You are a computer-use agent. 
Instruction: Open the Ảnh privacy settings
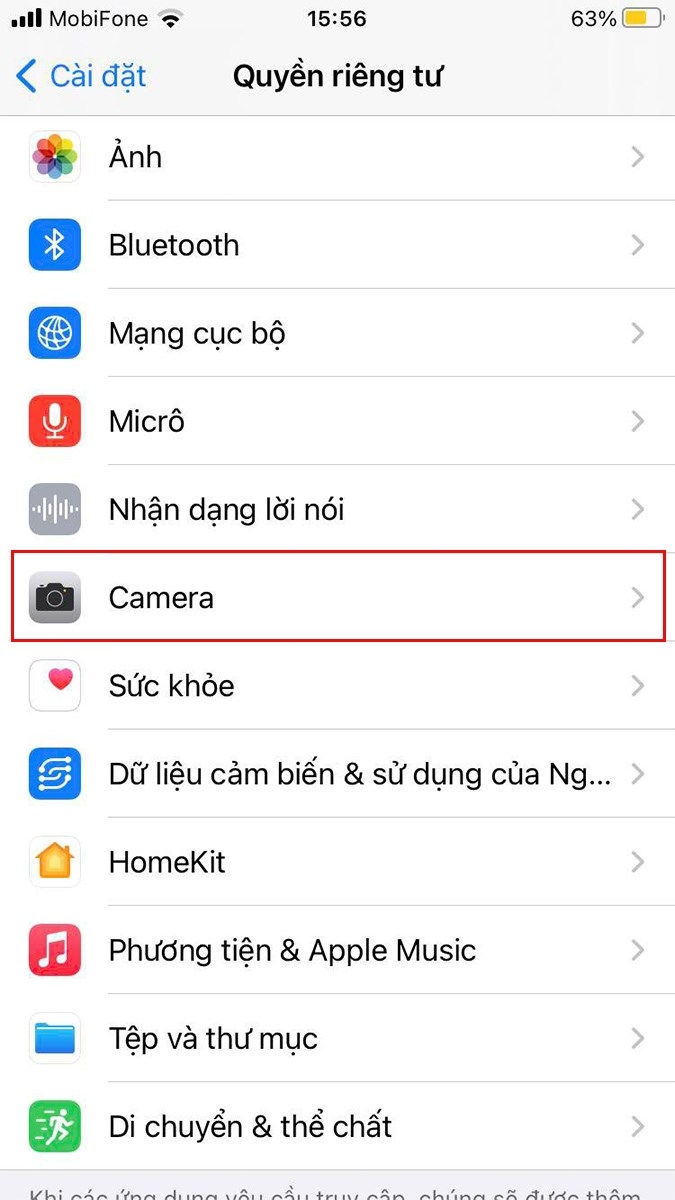click(x=337, y=158)
